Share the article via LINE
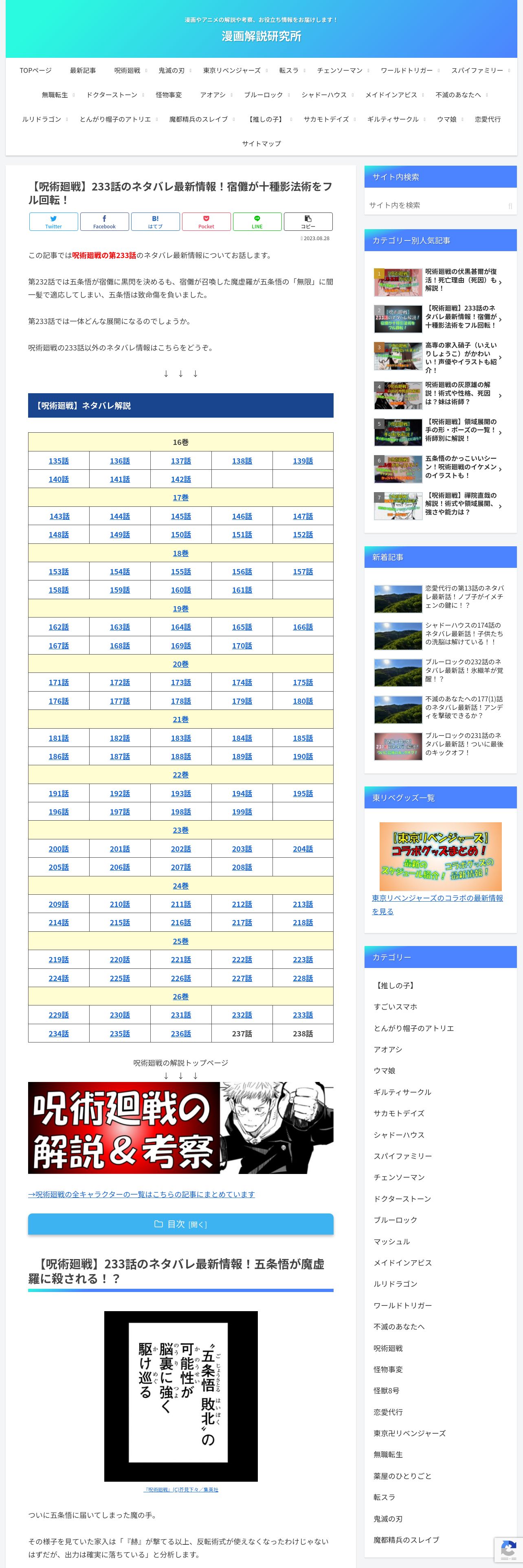The image size is (523, 1568). (x=257, y=221)
